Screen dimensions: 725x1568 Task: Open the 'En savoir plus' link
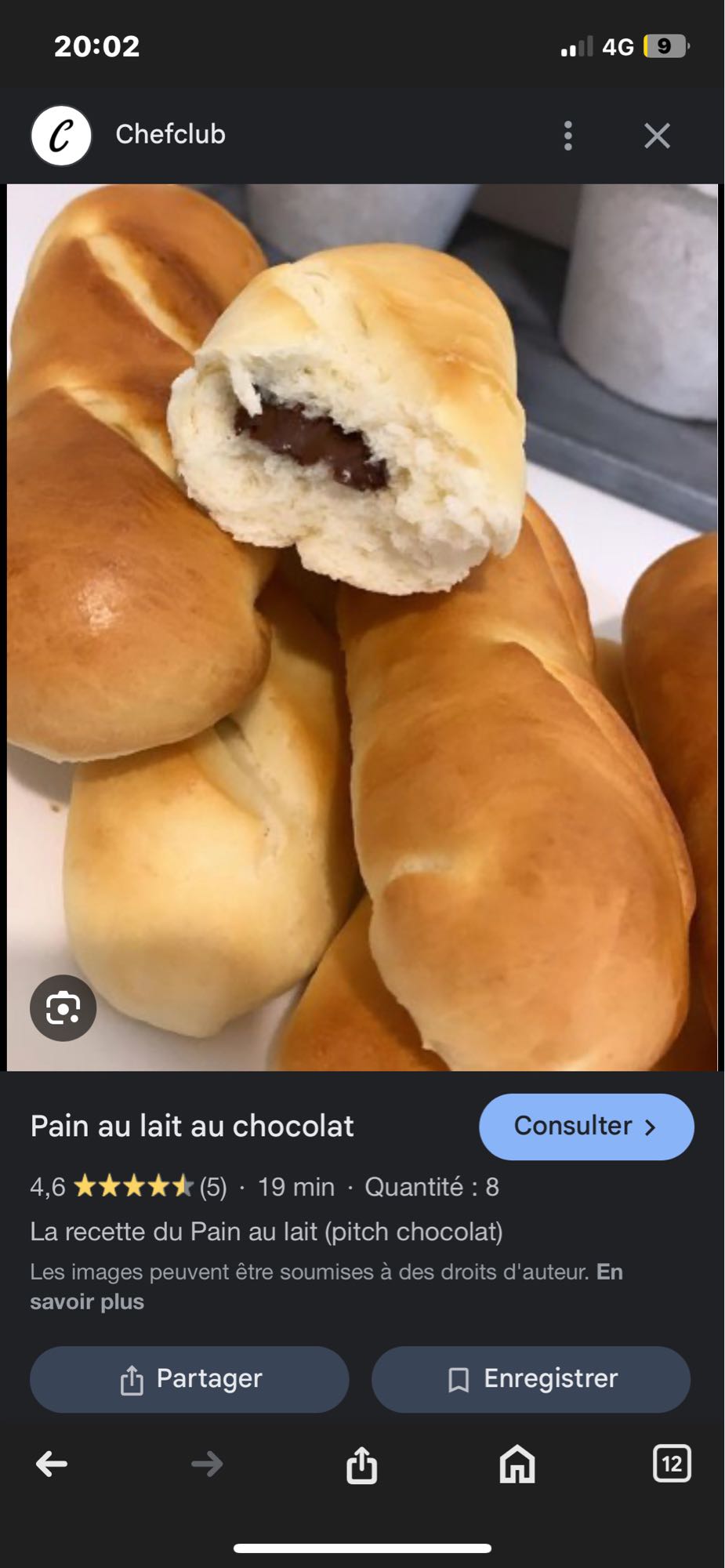pos(86,1302)
